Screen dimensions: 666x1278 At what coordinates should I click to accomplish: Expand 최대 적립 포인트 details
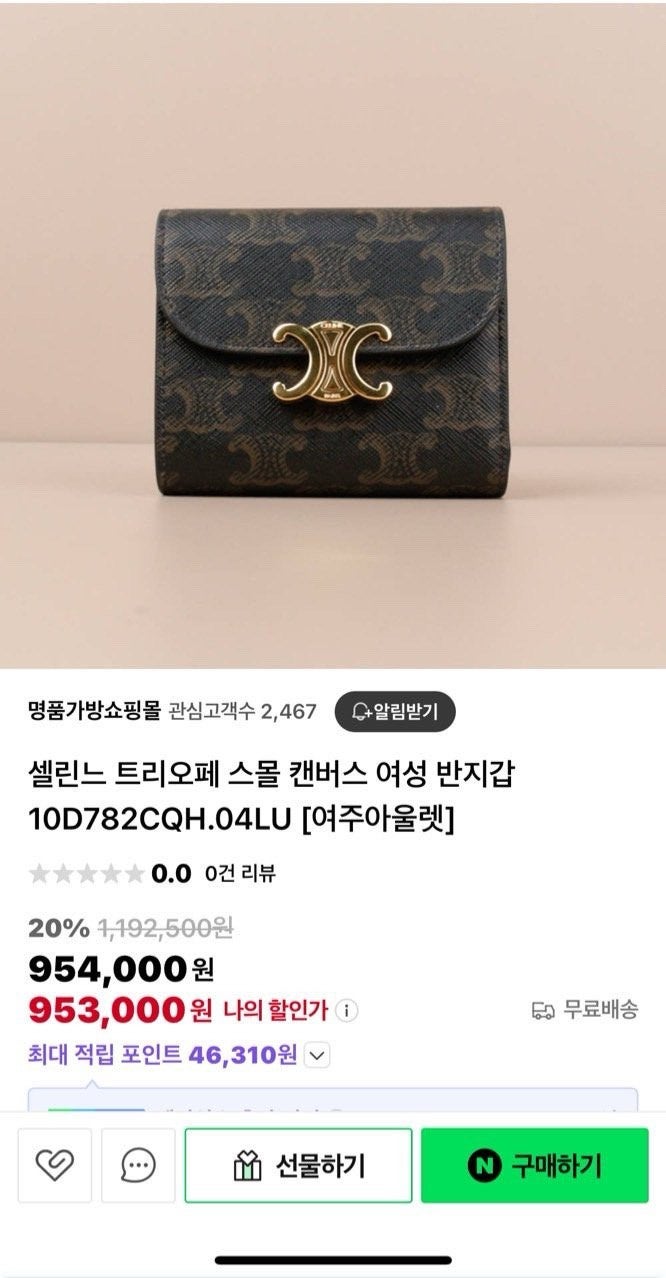(317, 1054)
